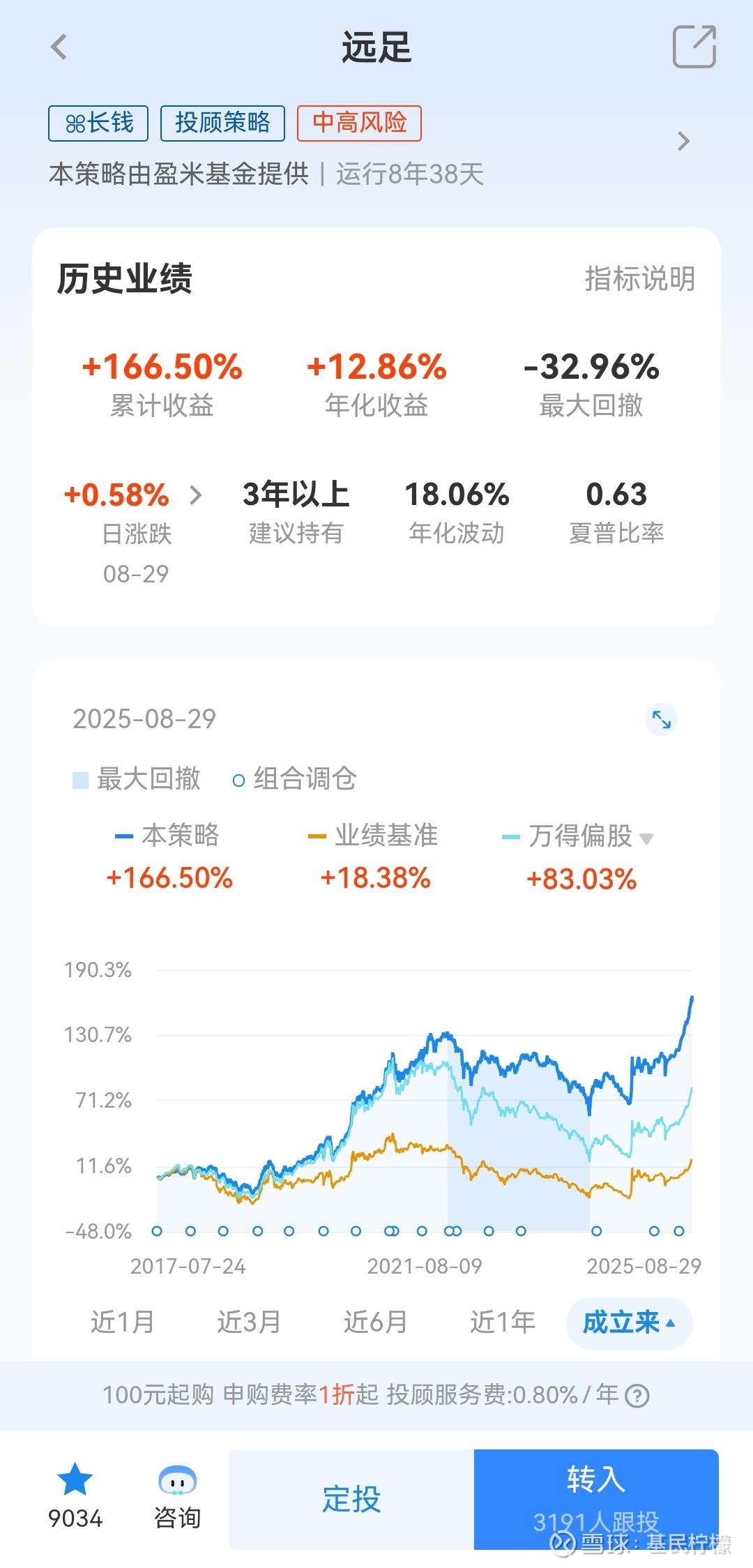Open the help icon next to 投顾服务费
753x1568 pixels.
click(639, 1395)
